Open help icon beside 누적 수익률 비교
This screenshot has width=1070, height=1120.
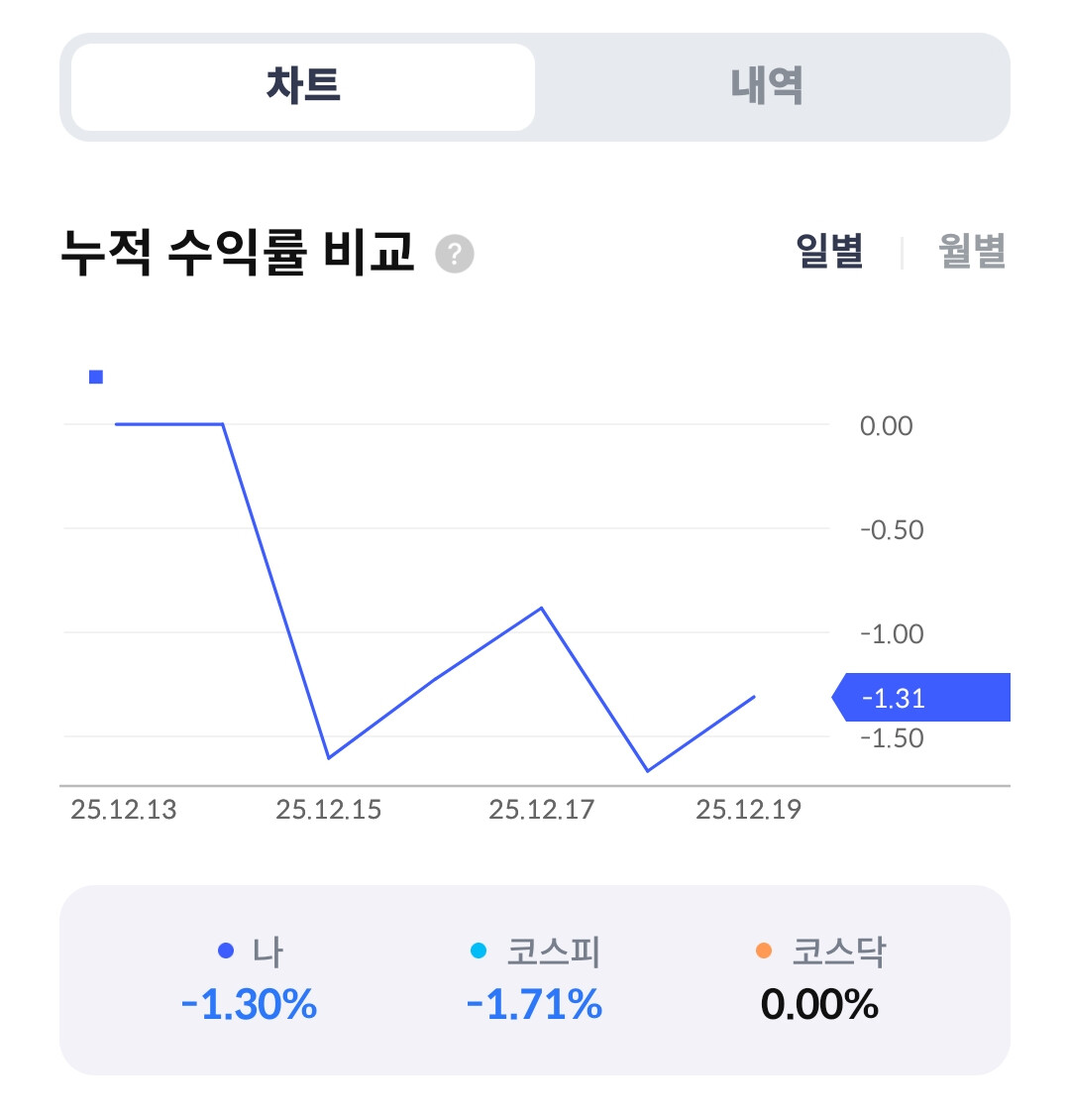(x=455, y=254)
